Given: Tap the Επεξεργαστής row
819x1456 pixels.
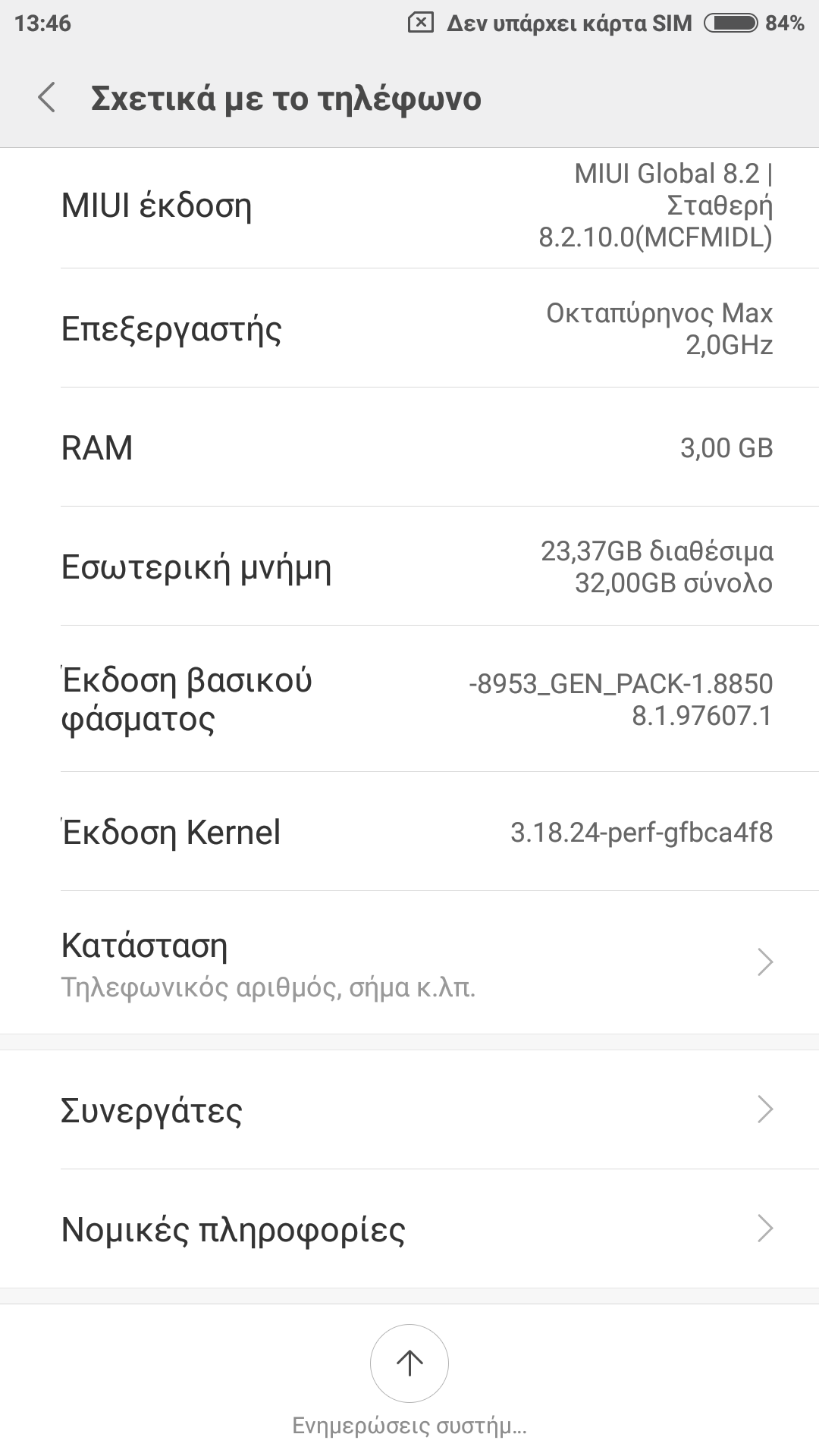Looking at the screenshot, I should pos(409,328).
